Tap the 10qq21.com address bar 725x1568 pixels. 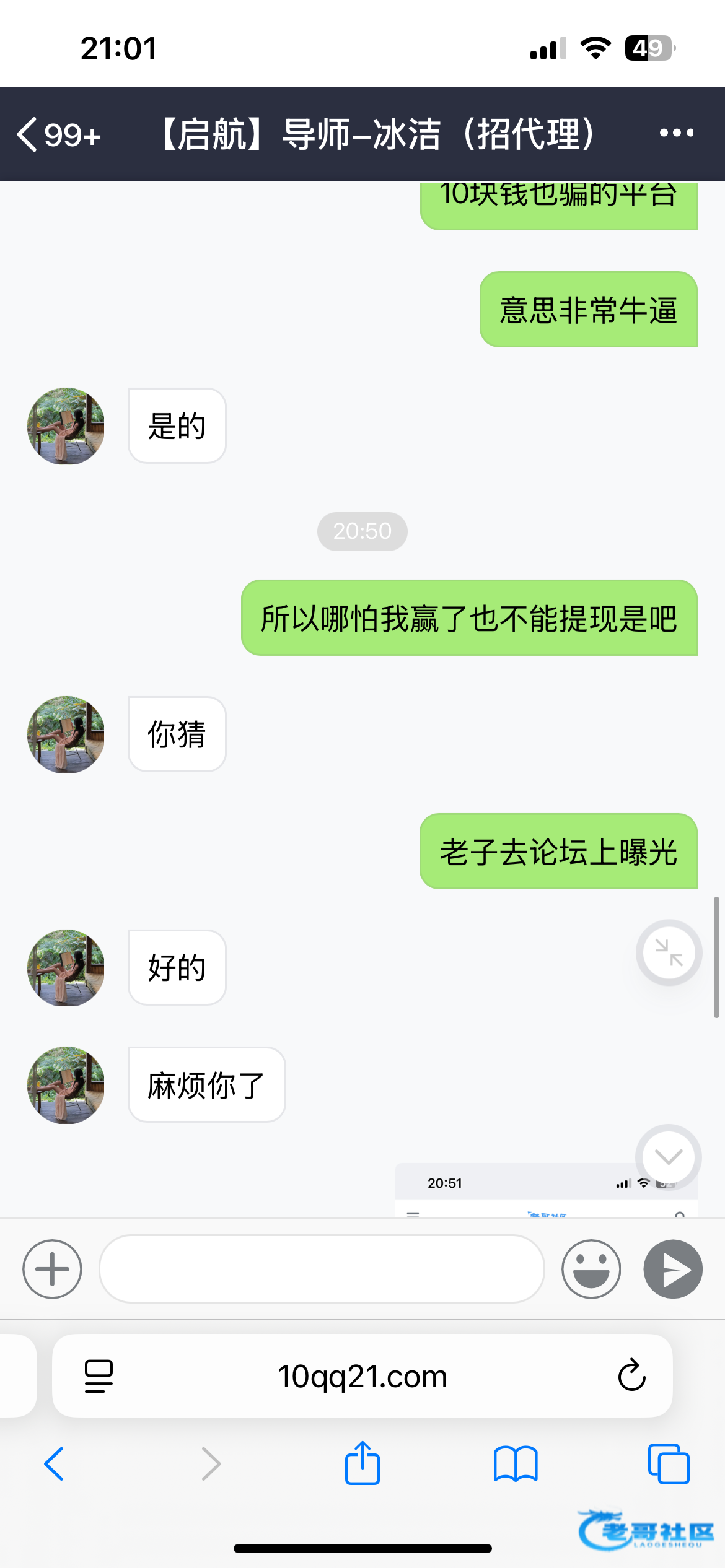coord(362,1376)
